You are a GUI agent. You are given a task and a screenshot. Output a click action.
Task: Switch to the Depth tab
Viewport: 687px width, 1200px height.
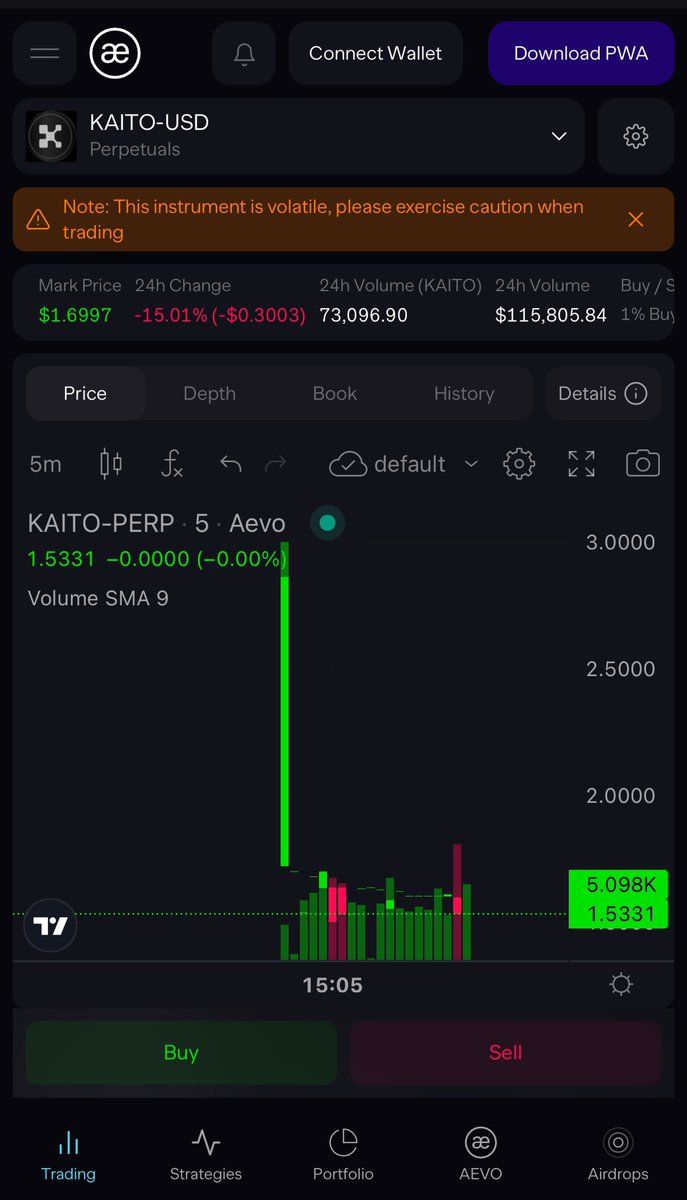click(x=210, y=393)
